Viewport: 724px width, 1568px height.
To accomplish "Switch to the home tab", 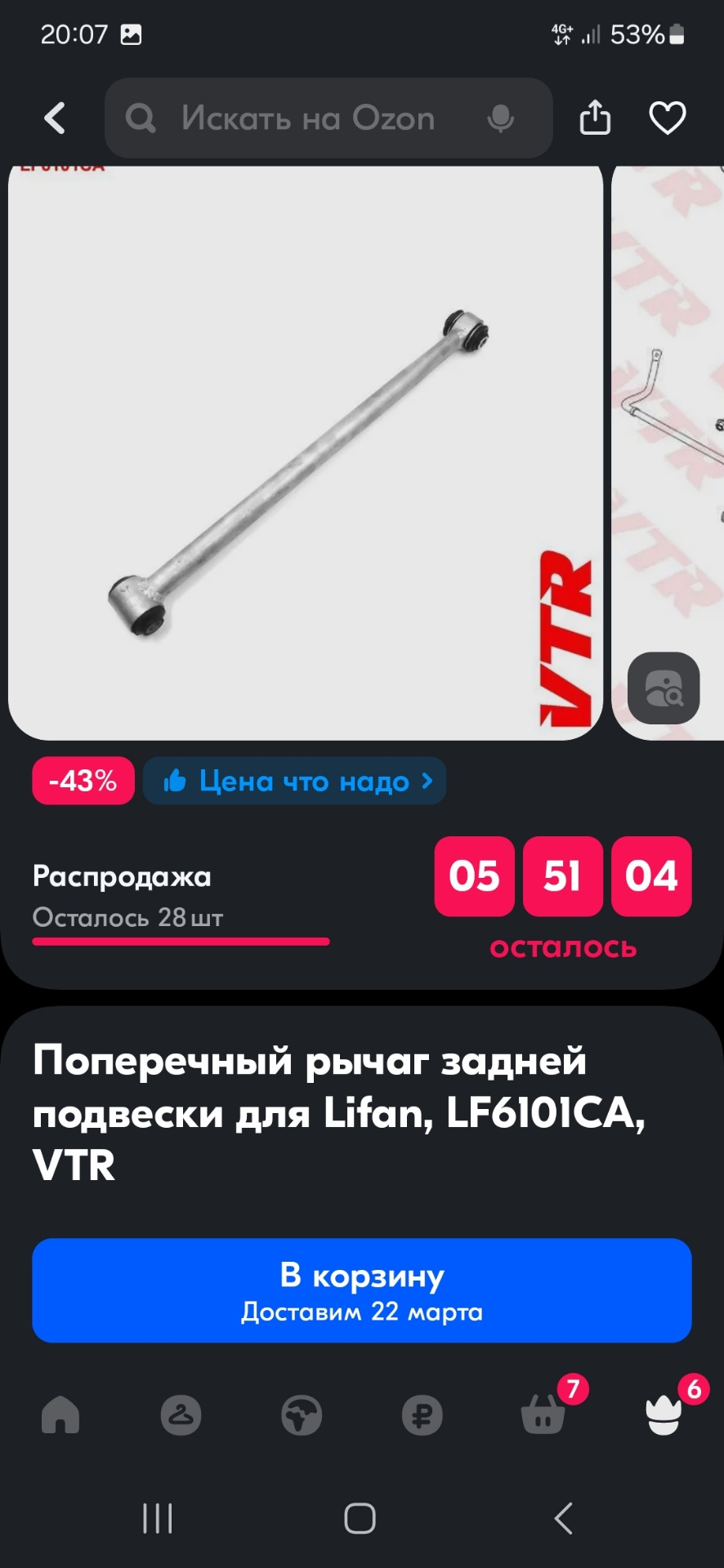I will (x=60, y=1414).
